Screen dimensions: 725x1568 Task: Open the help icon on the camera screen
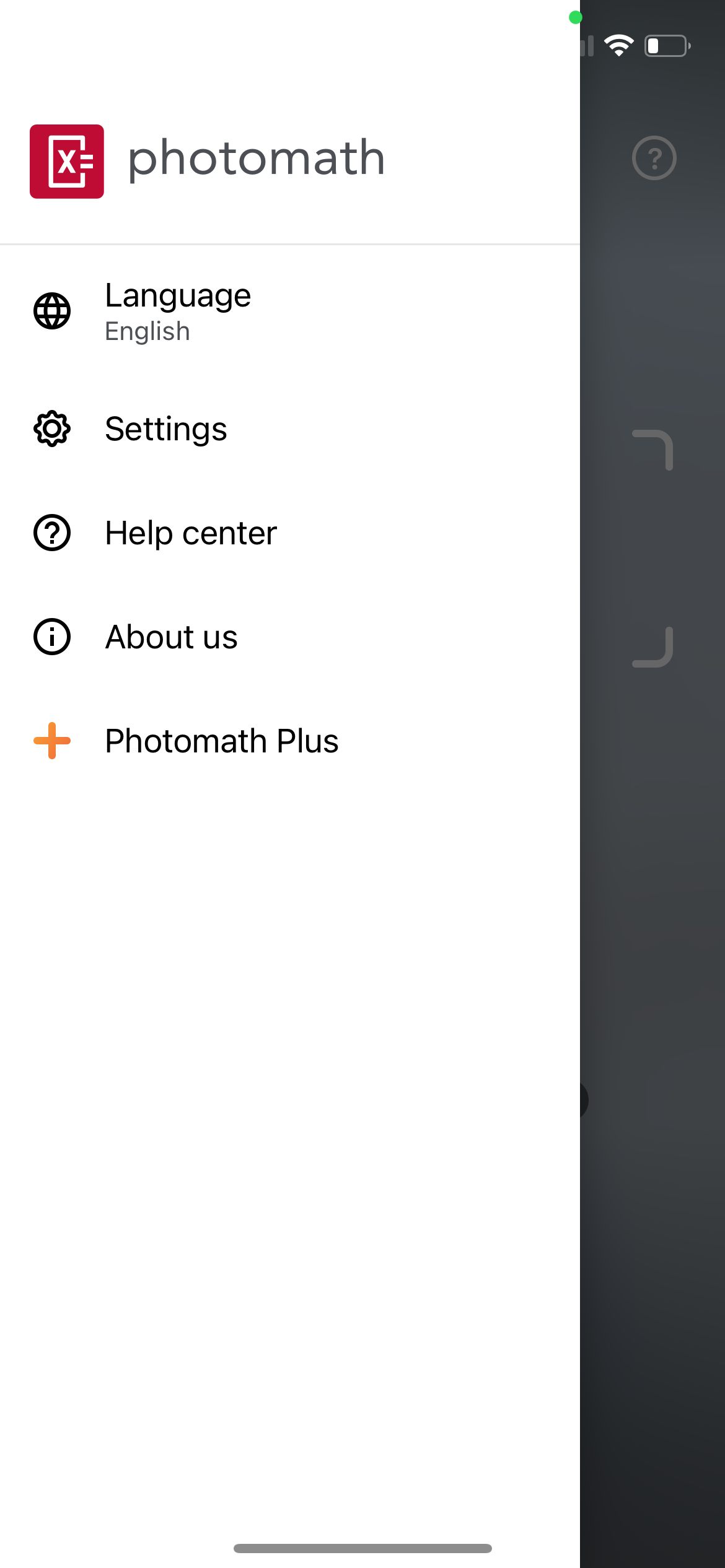pos(654,159)
